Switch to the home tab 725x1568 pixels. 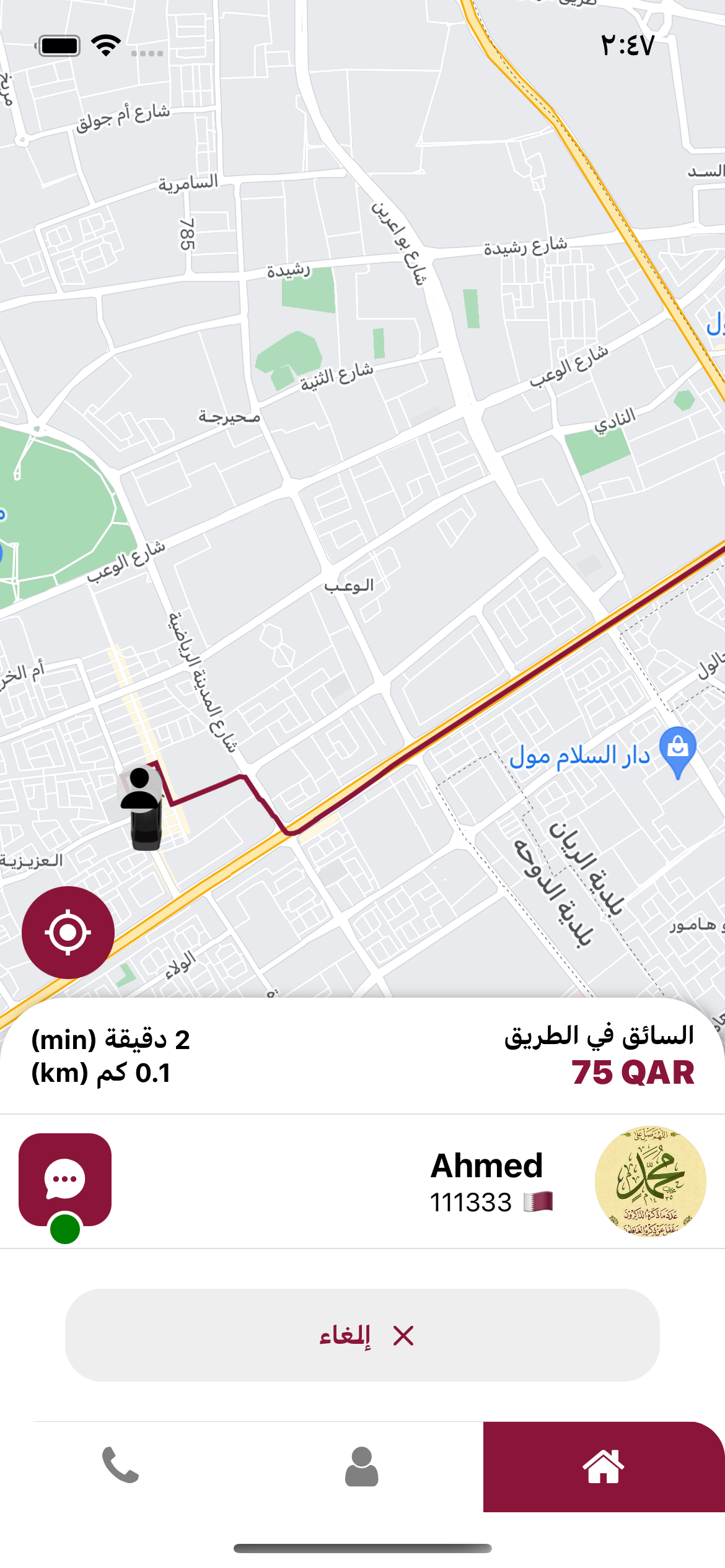604,1466
